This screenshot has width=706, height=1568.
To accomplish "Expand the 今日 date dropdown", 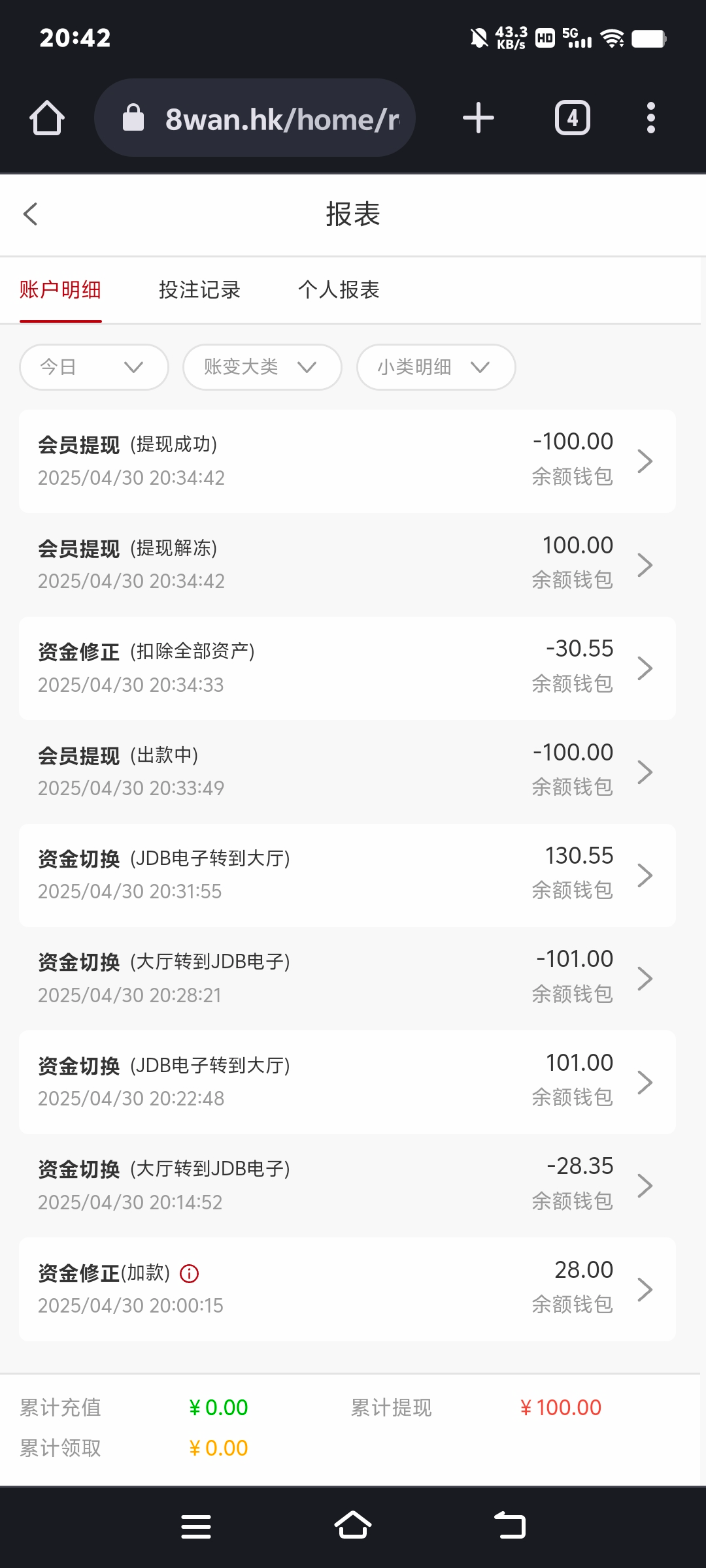I will click(x=94, y=367).
